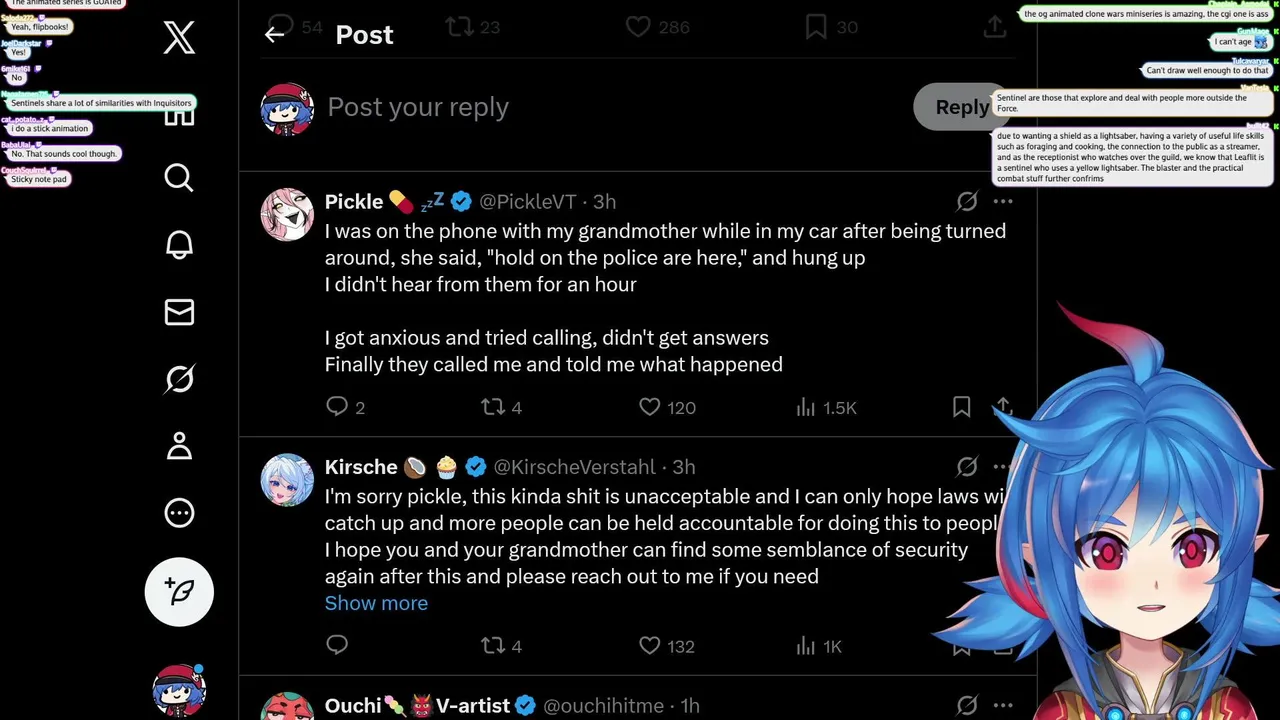
Task: Open the More circle menu in sidebar
Action: tap(179, 513)
